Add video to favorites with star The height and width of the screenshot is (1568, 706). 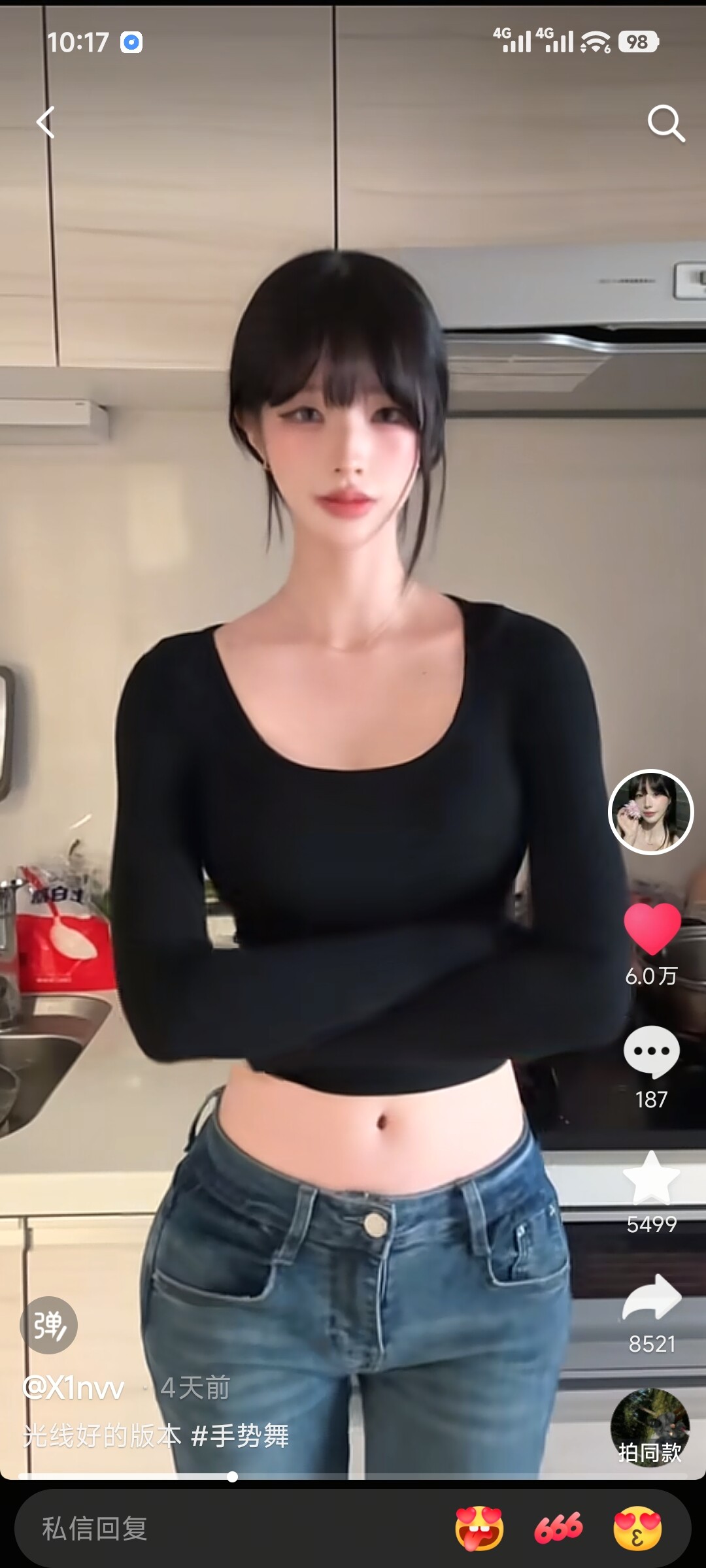(651, 1178)
